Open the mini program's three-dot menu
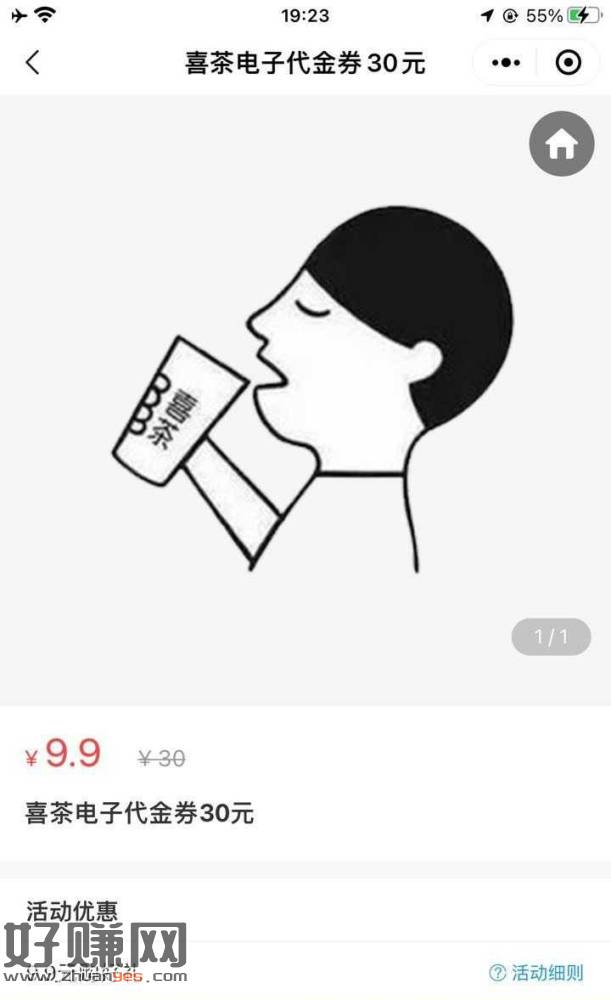 506,63
